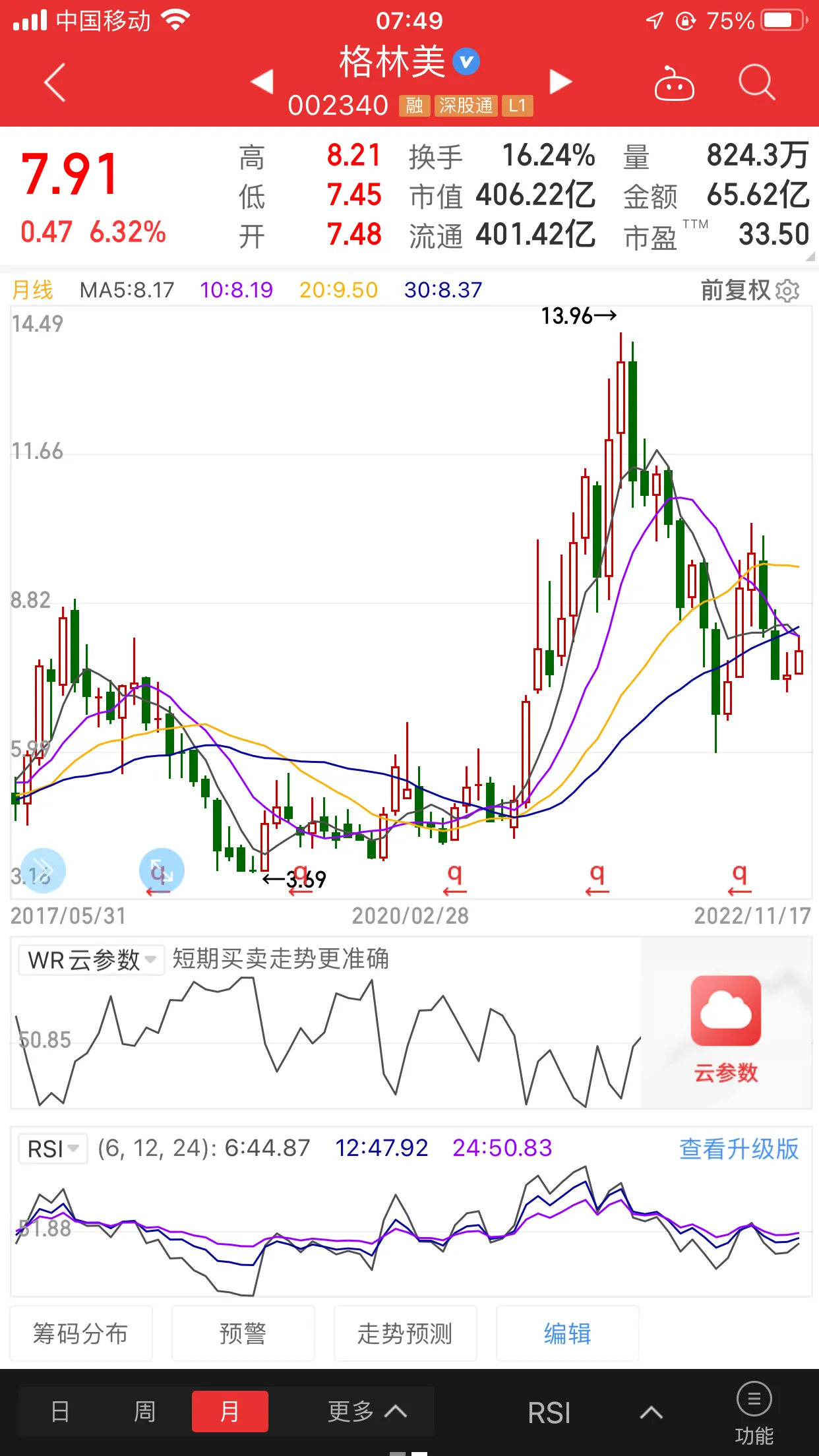Switch to the previous stock
Image resolution: width=819 pixels, height=1456 pixels.
pos(262,82)
